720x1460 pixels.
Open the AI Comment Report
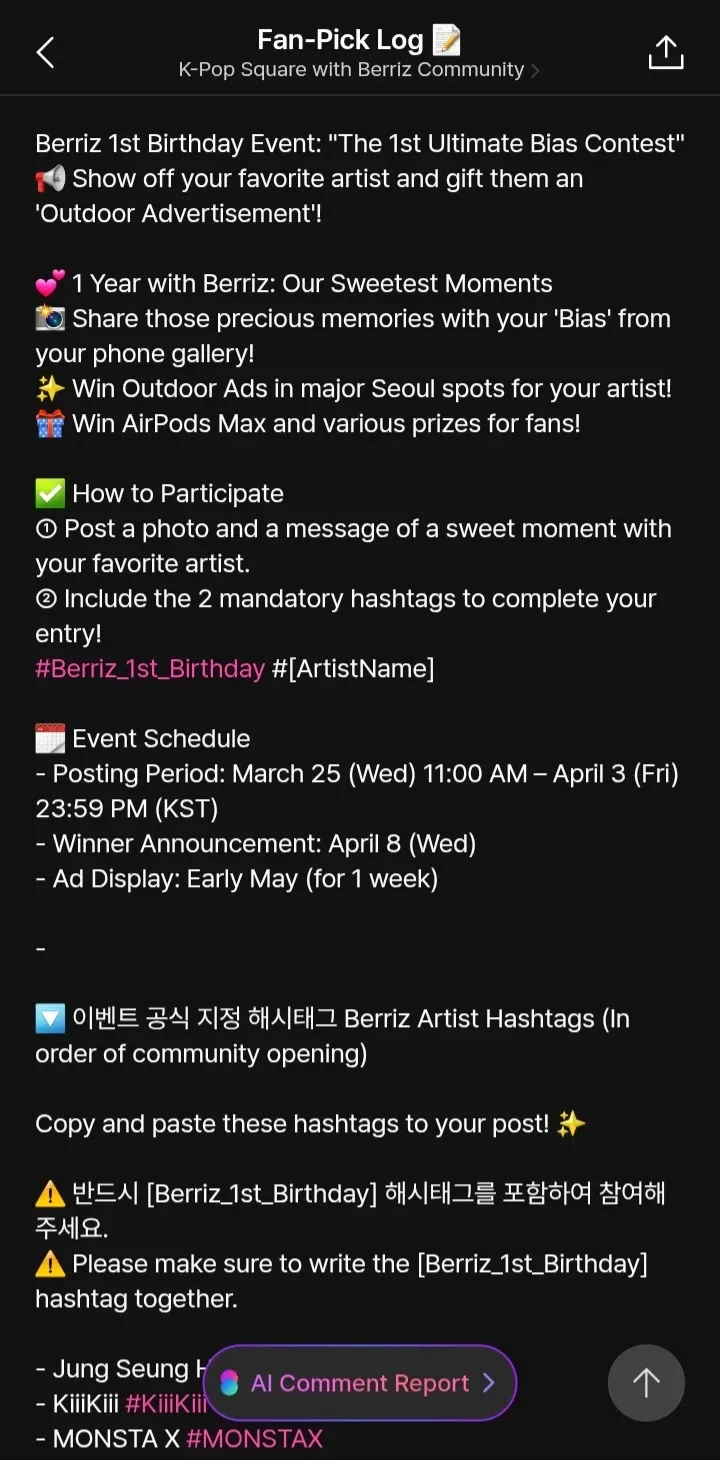point(360,1383)
